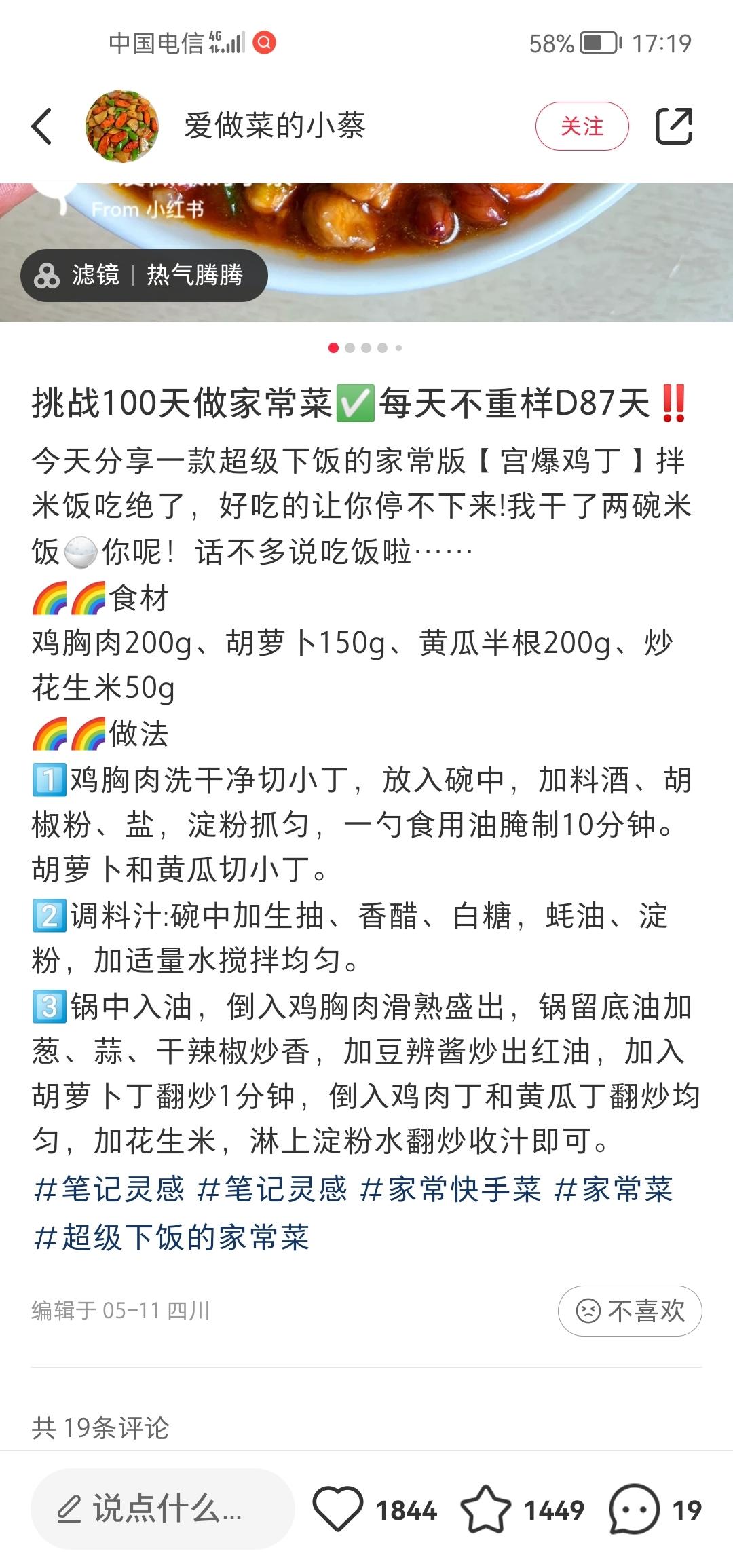Open the #家常快手菜 hashtag
The image size is (733, 1568).
[x=451, y=1189]
